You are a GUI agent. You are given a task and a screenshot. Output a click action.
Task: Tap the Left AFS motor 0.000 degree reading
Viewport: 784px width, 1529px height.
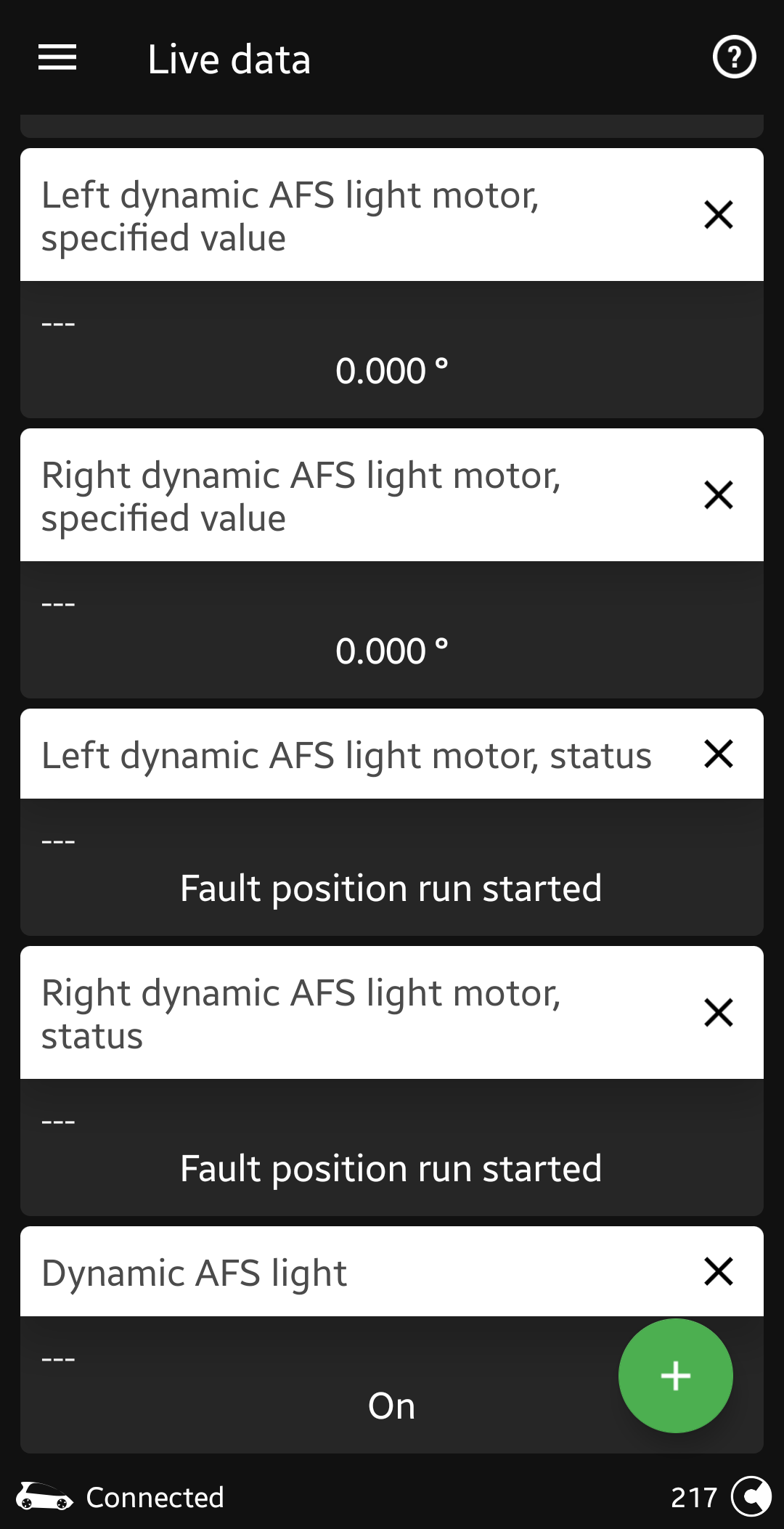(x=391, y=370)
